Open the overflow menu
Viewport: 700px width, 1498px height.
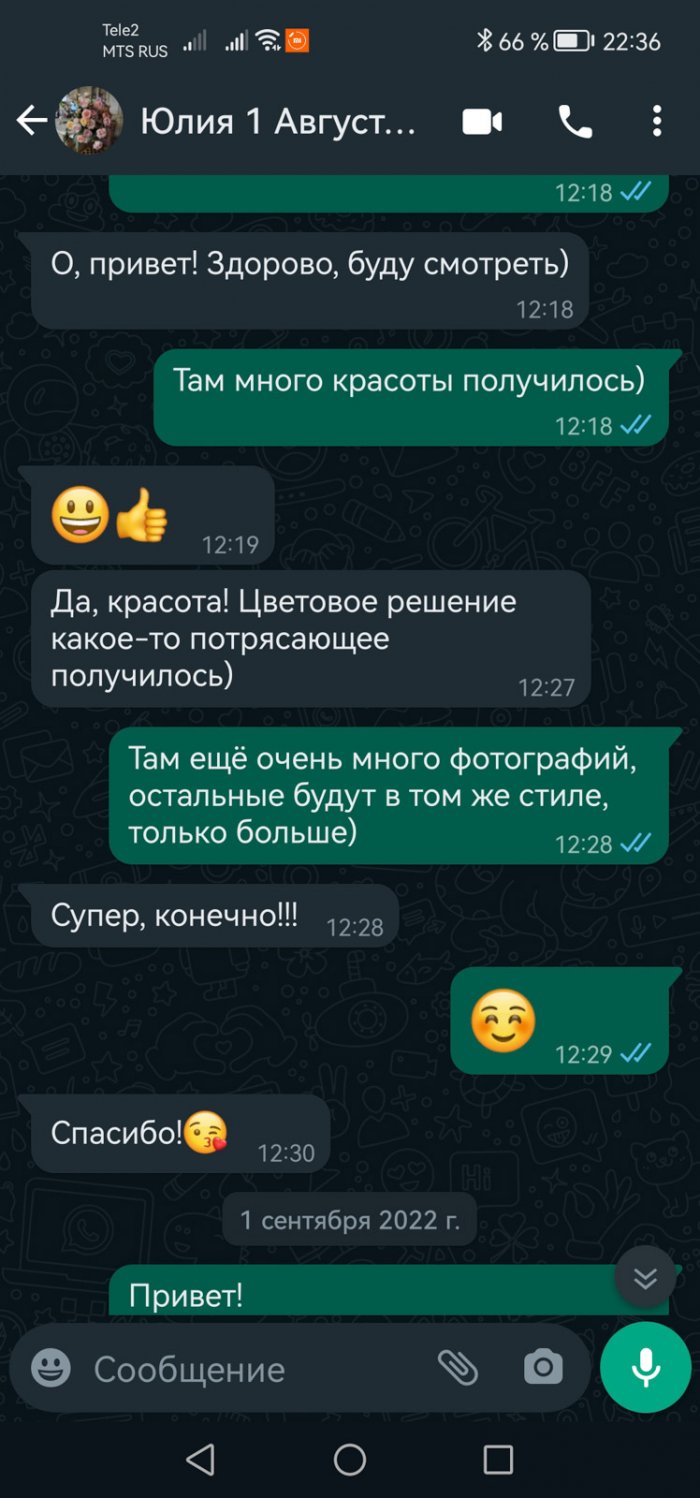coord(656,122)
